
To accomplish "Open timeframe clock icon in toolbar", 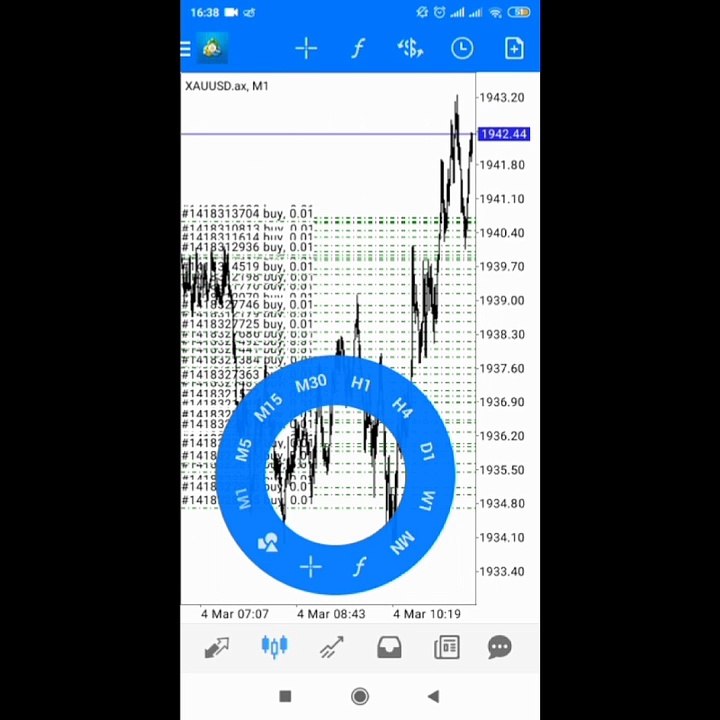I will click(462, 49).
